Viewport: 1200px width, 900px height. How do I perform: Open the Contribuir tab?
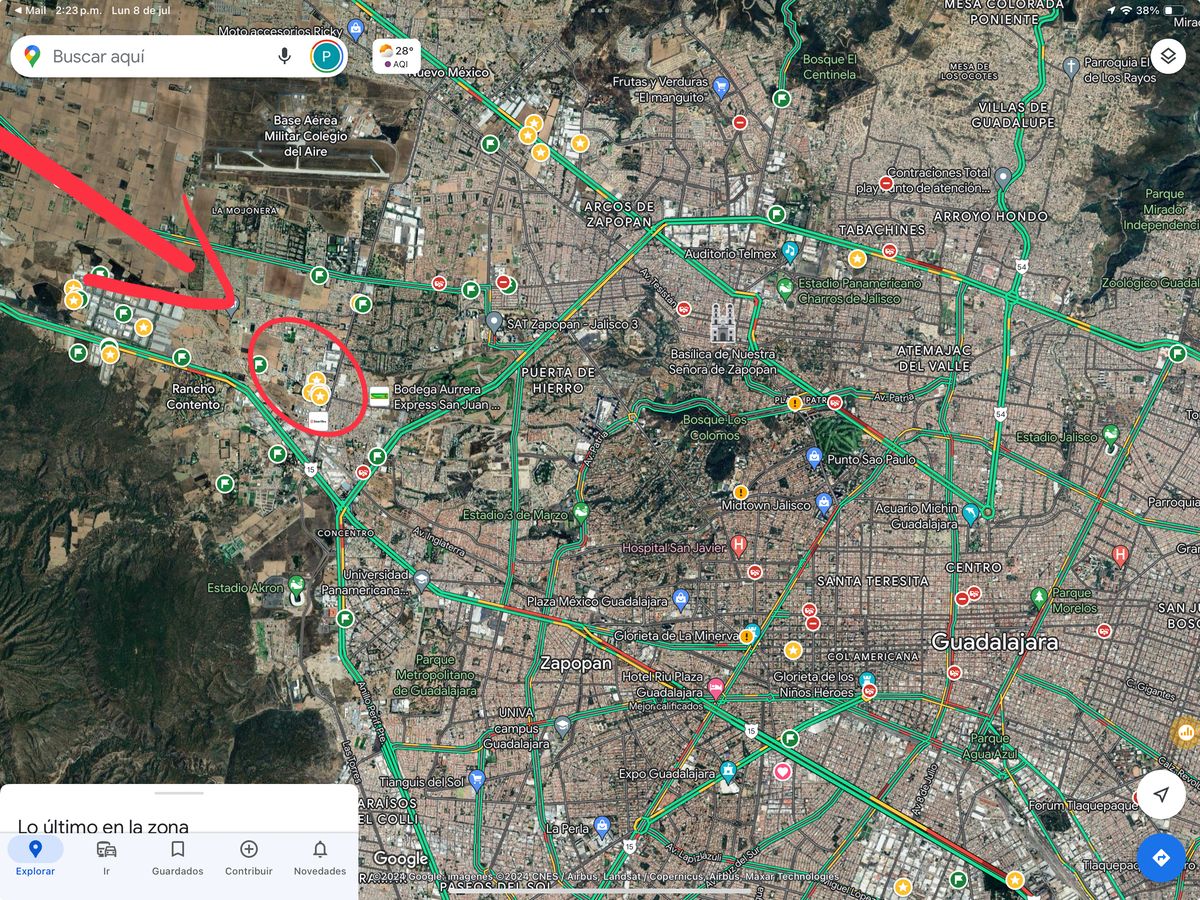tap(249, 857)
